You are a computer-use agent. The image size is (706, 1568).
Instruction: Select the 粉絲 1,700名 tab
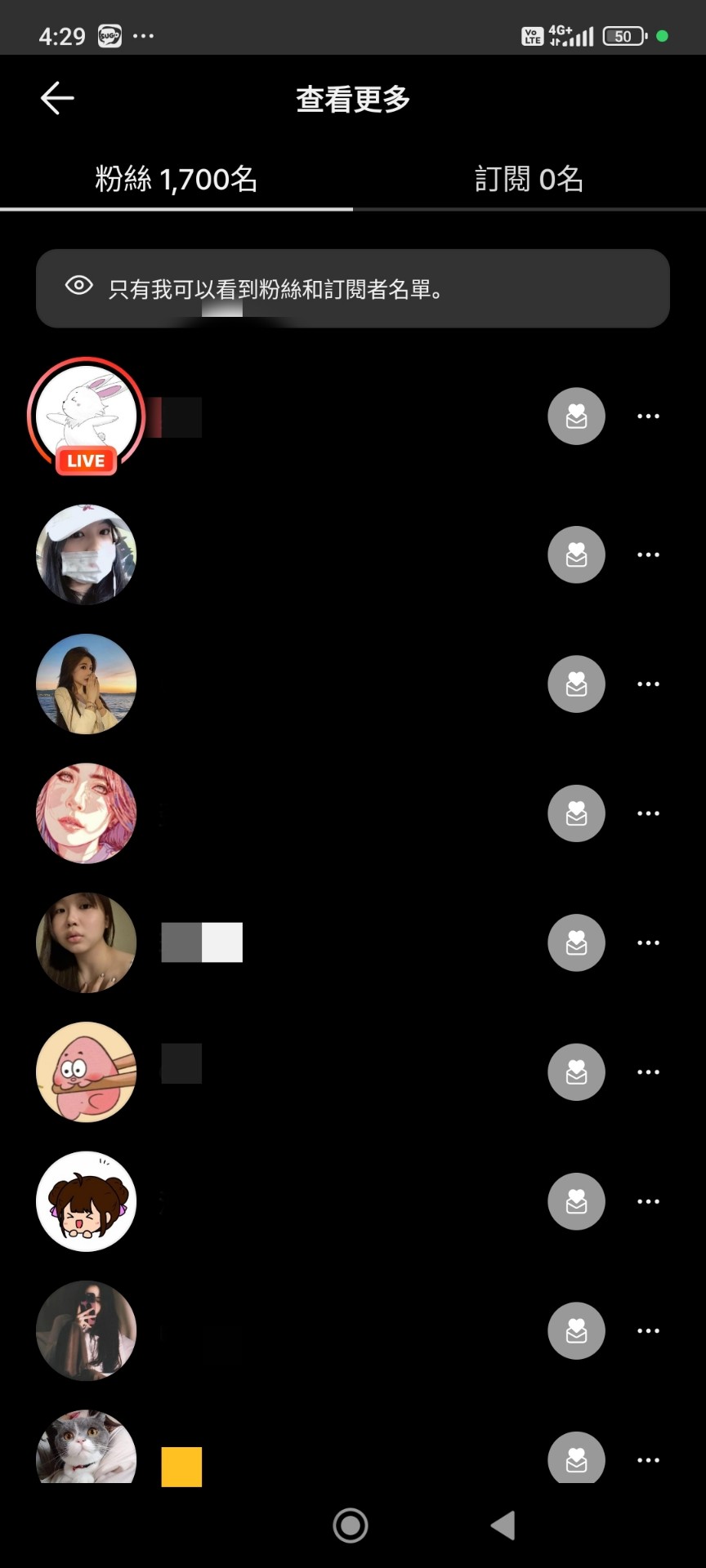point(176,179)
